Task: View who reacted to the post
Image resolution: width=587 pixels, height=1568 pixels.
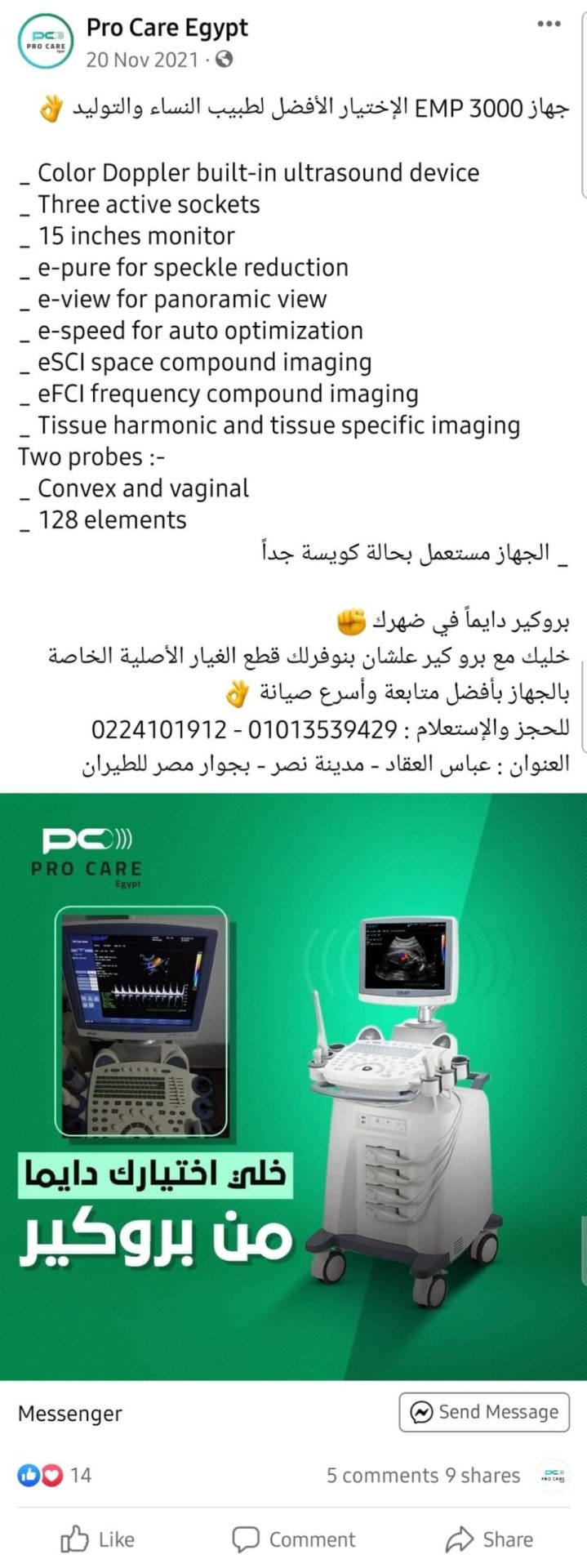Action: pyautogui.click(x=55, y=1475)
